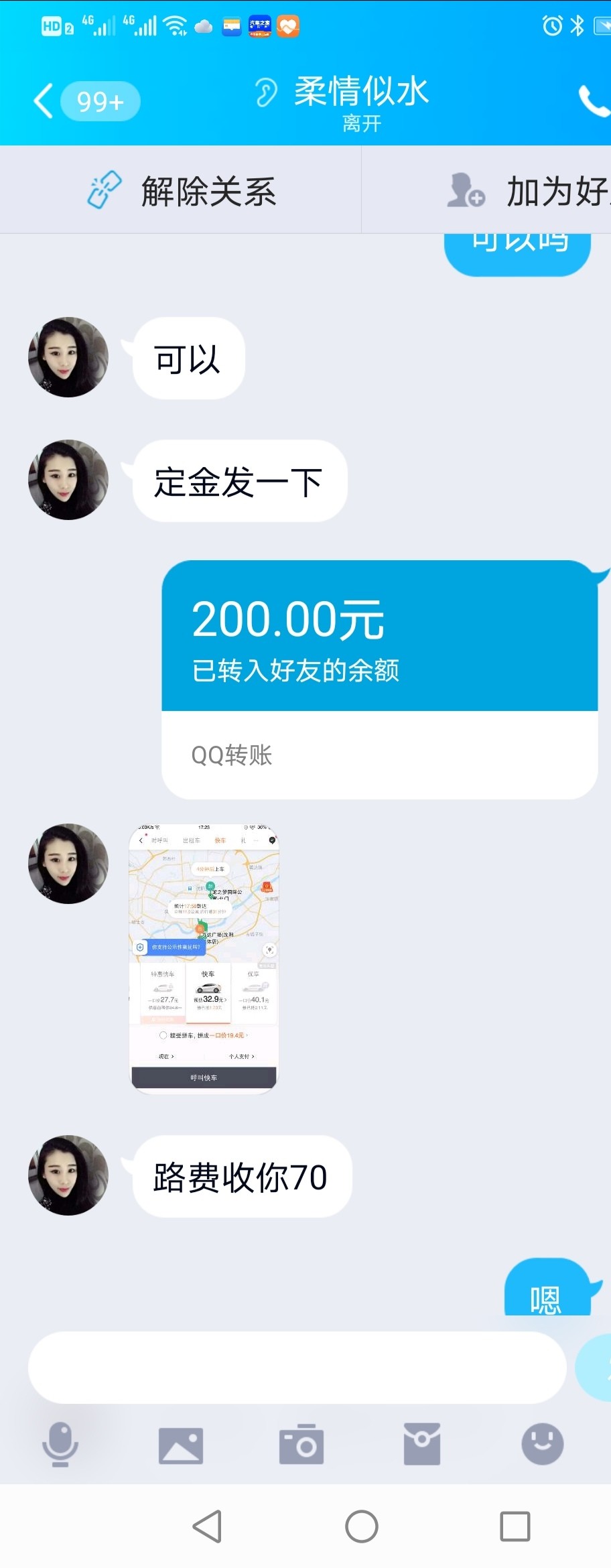The image size is (611, 1568).
Task: Tap 解除关系 to remove the relationship
Action: pyautogui.click(x=181, y=191)
